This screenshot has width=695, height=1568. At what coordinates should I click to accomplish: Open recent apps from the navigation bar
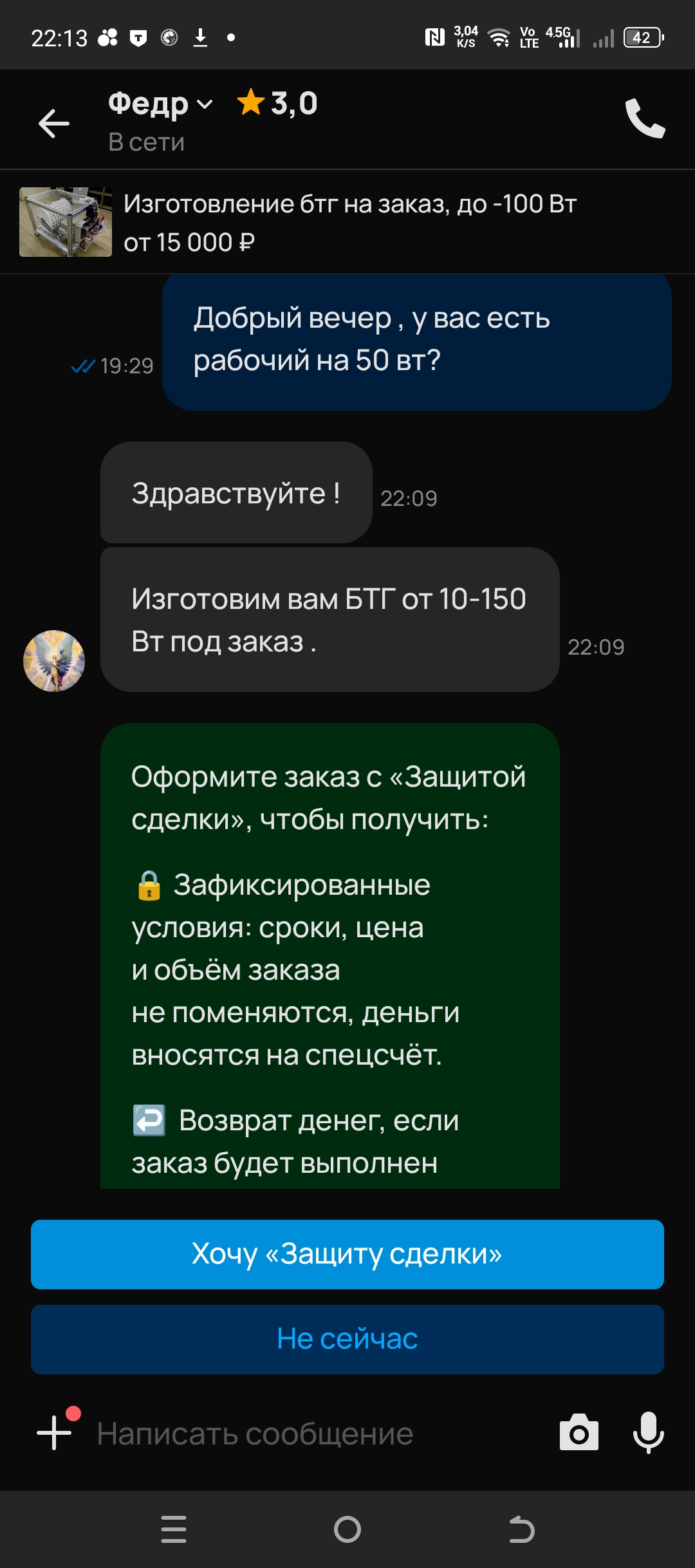(174, 1529)
